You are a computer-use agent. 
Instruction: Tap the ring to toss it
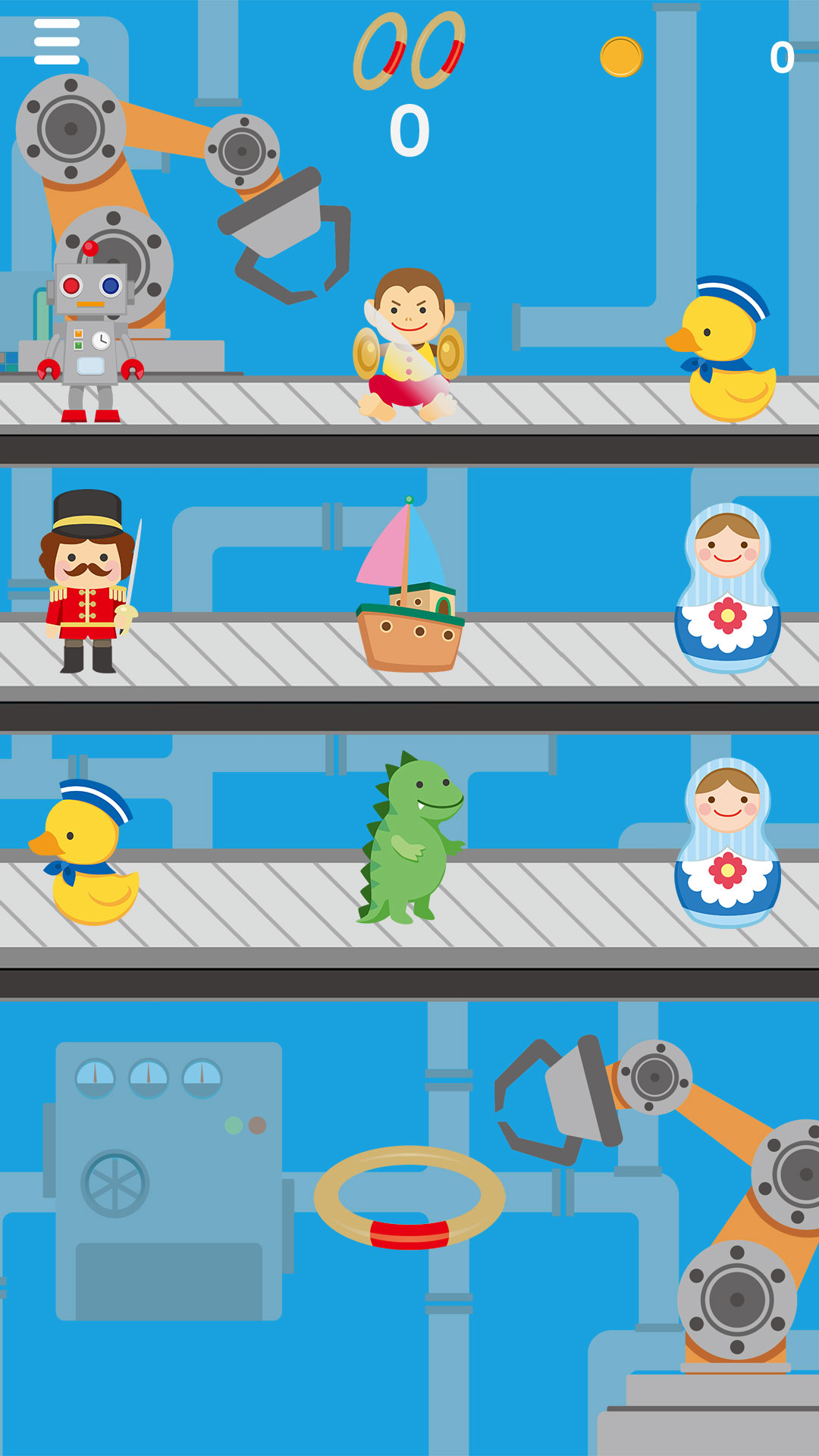coord(409,1197)
